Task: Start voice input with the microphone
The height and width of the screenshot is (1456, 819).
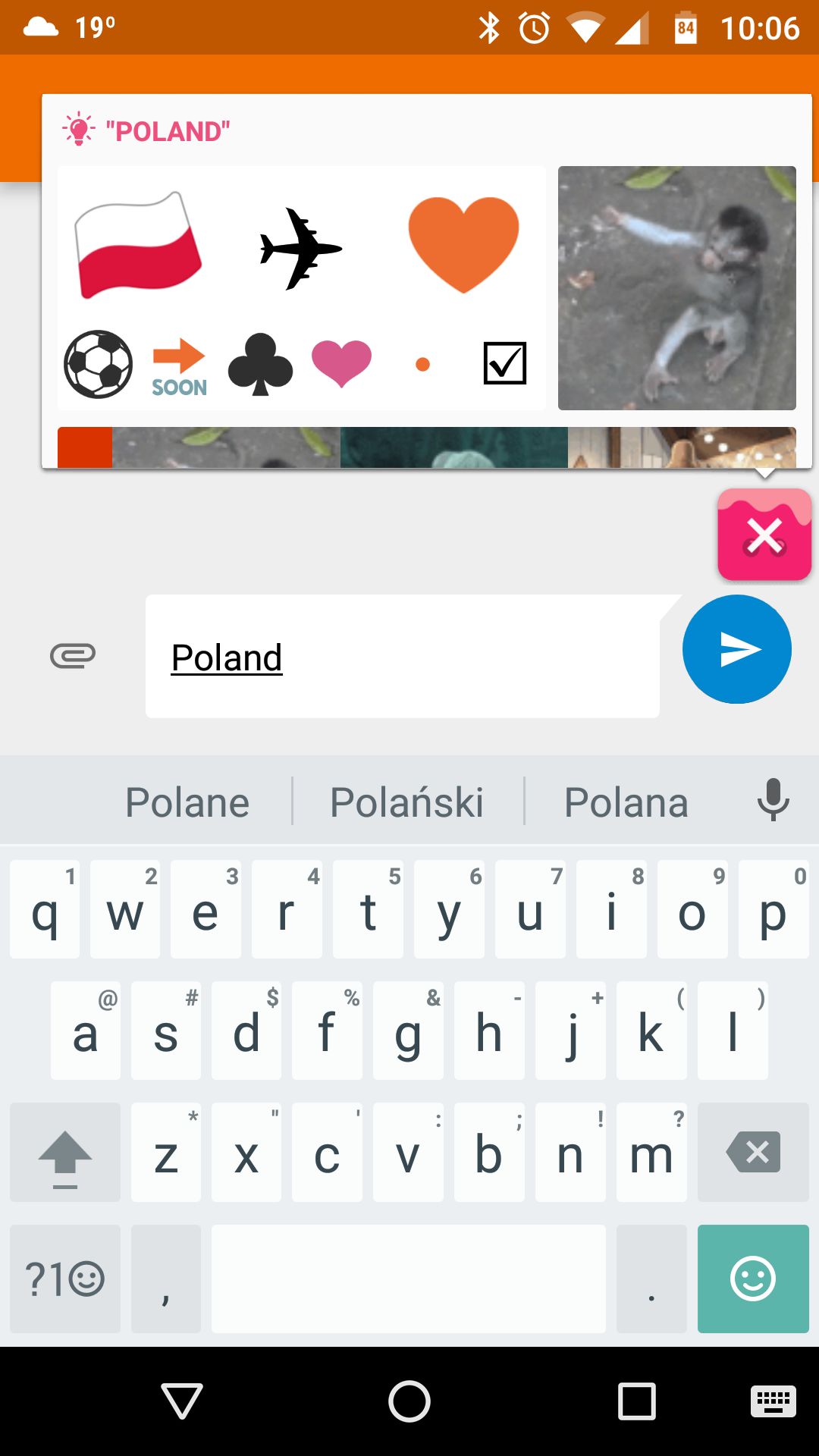Action: (773, 800)
